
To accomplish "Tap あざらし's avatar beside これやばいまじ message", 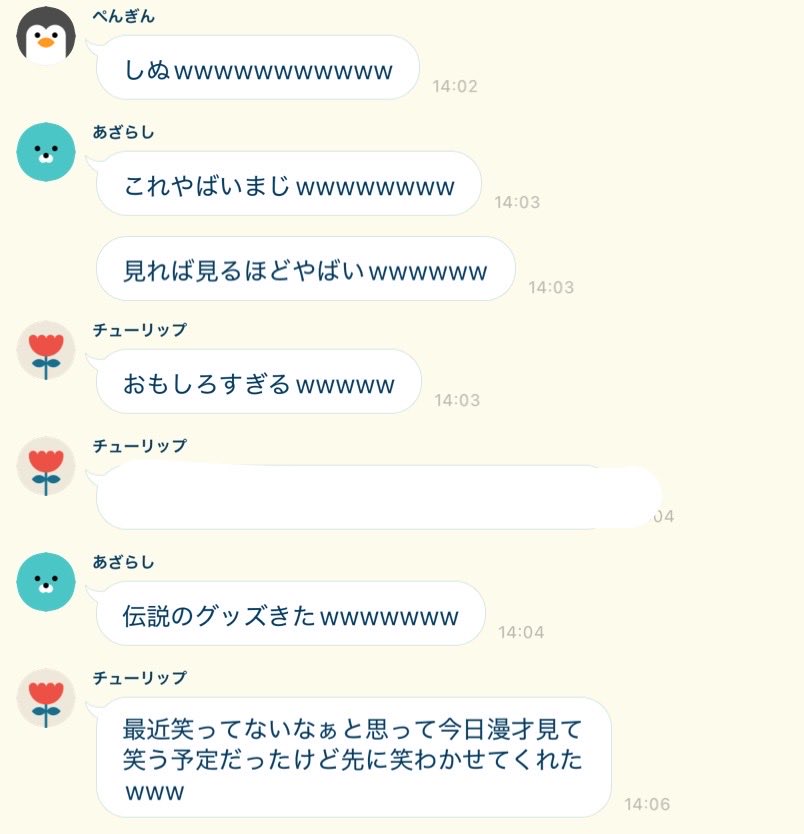I will pos(46,152).
